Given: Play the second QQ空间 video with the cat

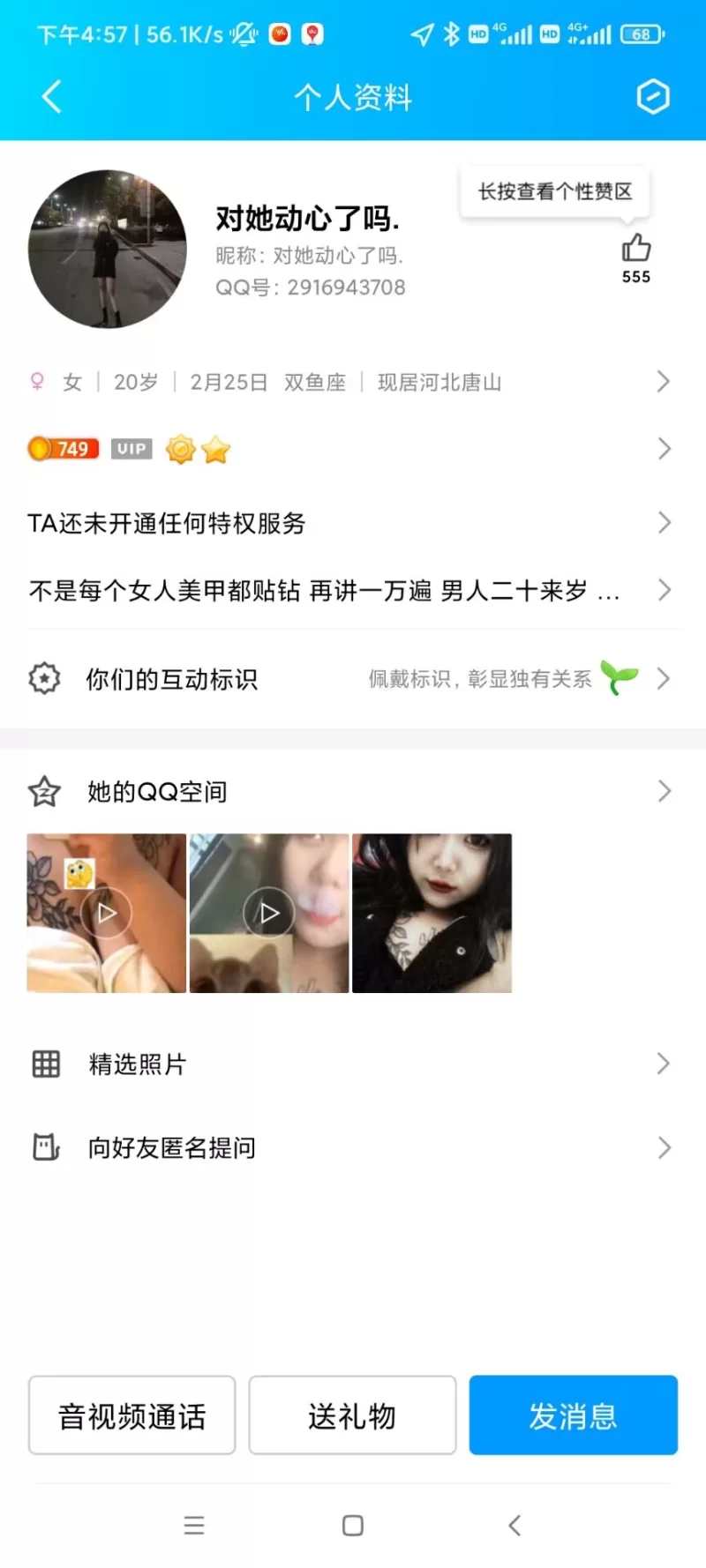Looking at the screenshot, I should click(269, 913).
